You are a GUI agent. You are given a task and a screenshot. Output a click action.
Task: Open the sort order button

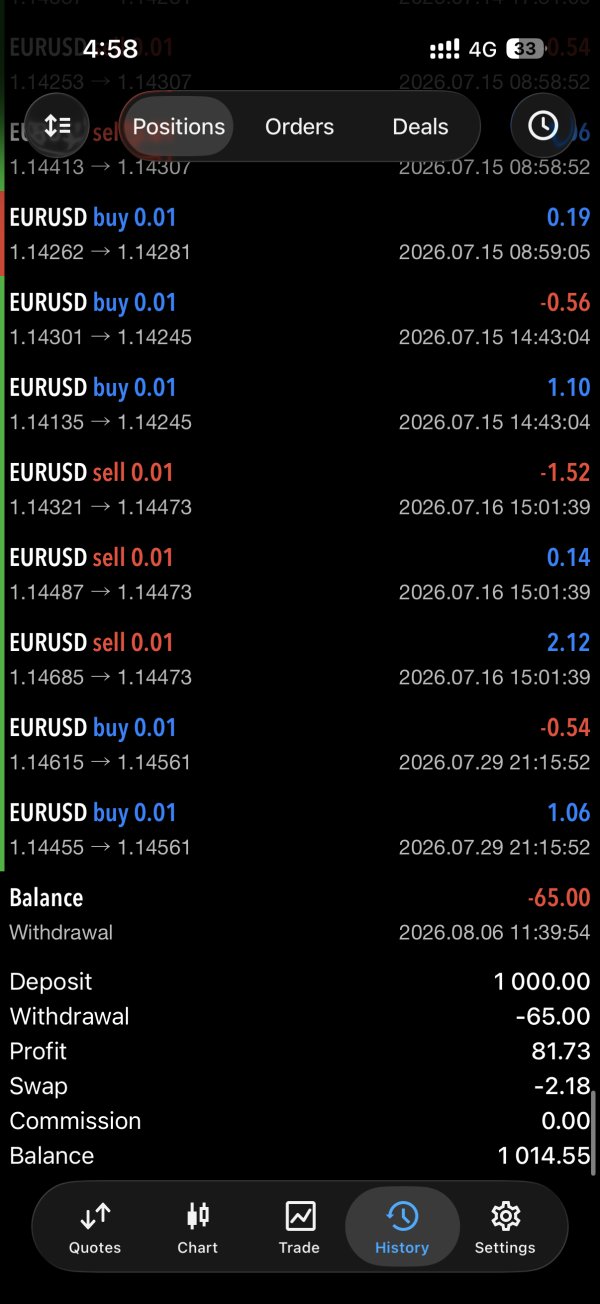click(x=57, y=126)
